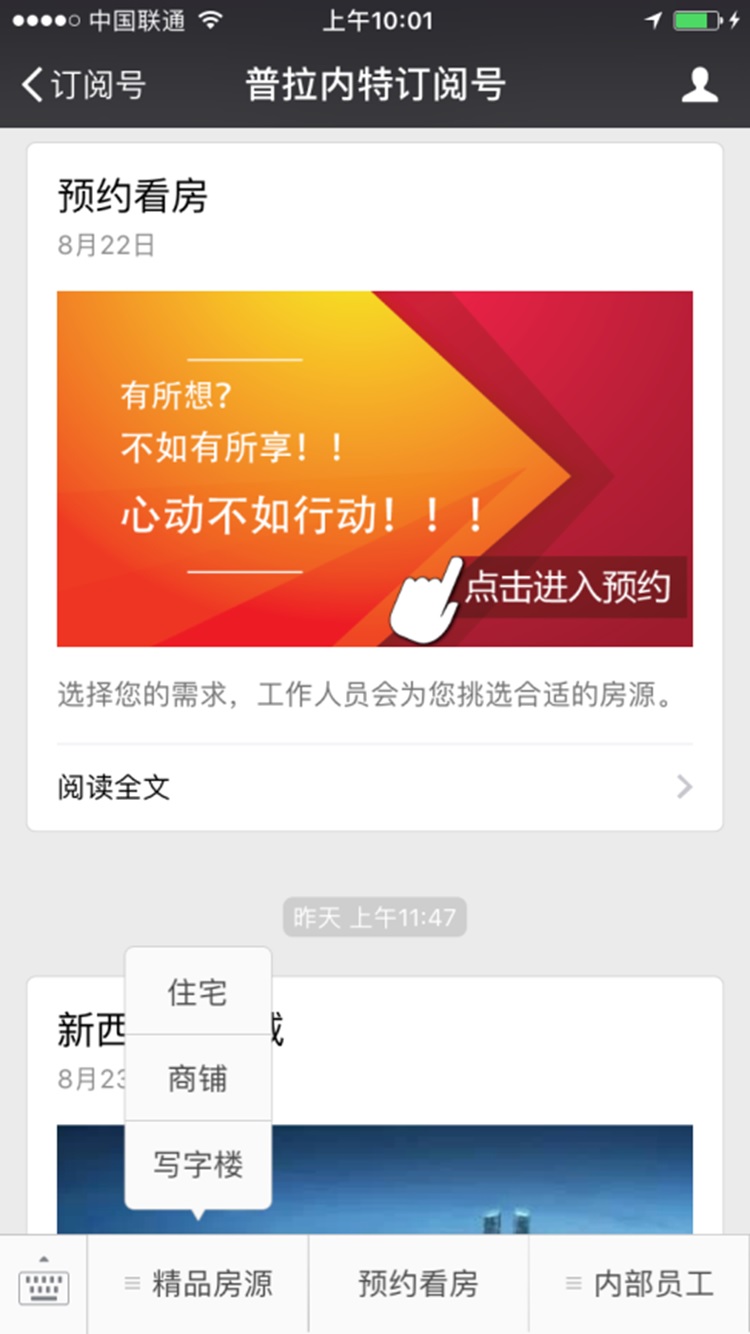
Task: Open the account profile icon
Action: point(699,85)
